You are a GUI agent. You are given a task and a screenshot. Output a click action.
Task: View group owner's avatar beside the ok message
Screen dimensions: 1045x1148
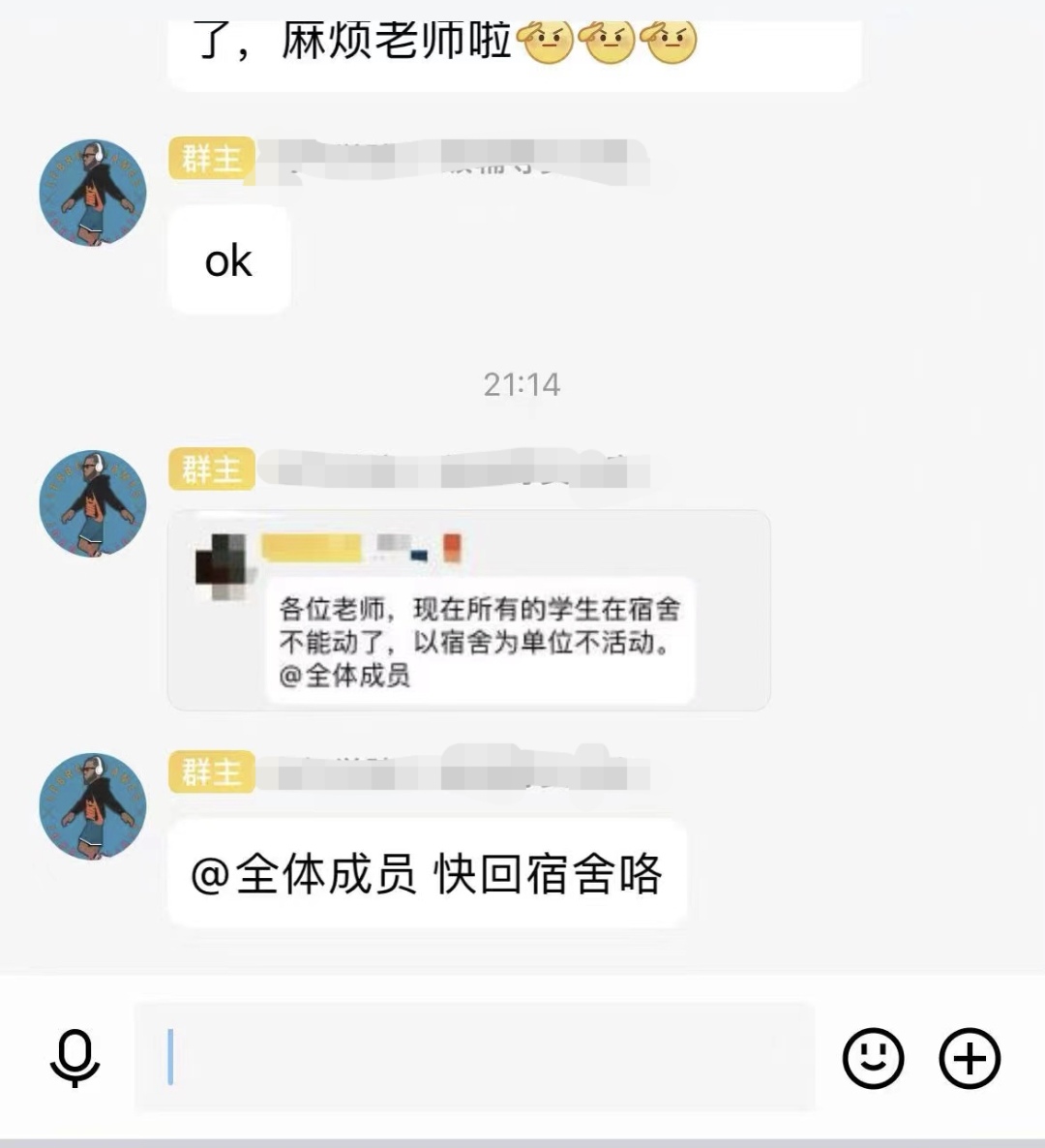point(93,193)
